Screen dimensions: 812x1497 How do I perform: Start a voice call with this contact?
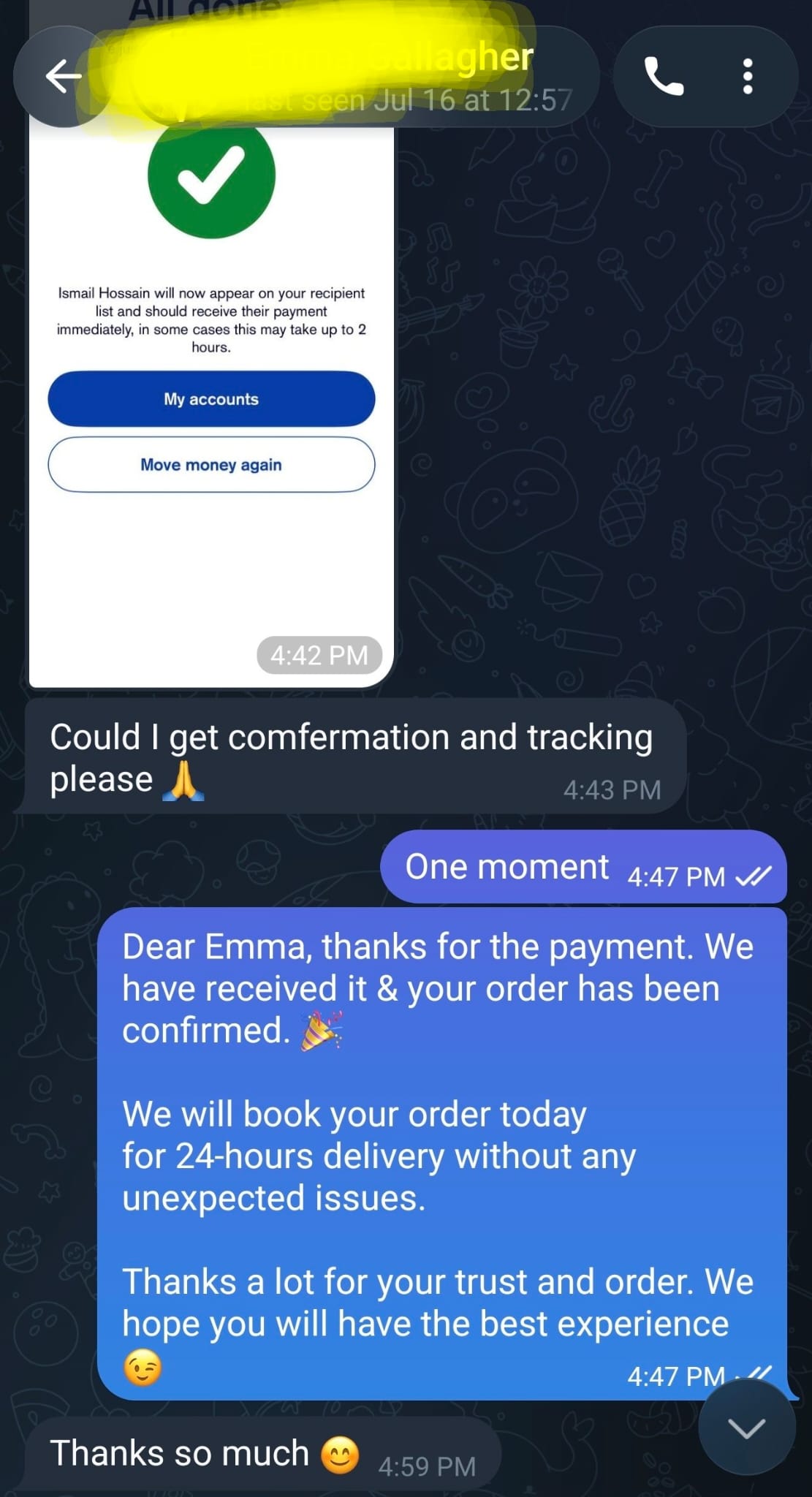[x=664, y=77]
